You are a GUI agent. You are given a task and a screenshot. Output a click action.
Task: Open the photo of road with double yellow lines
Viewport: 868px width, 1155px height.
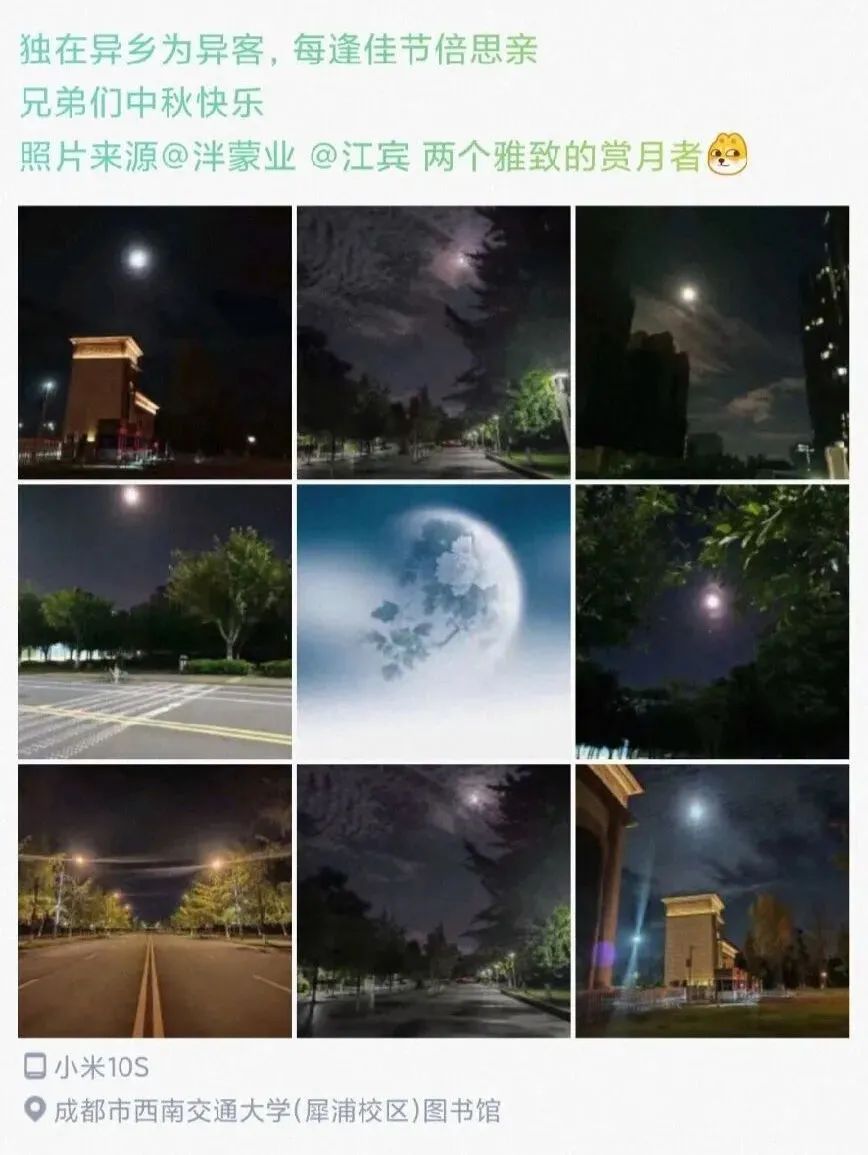(155, 901)
